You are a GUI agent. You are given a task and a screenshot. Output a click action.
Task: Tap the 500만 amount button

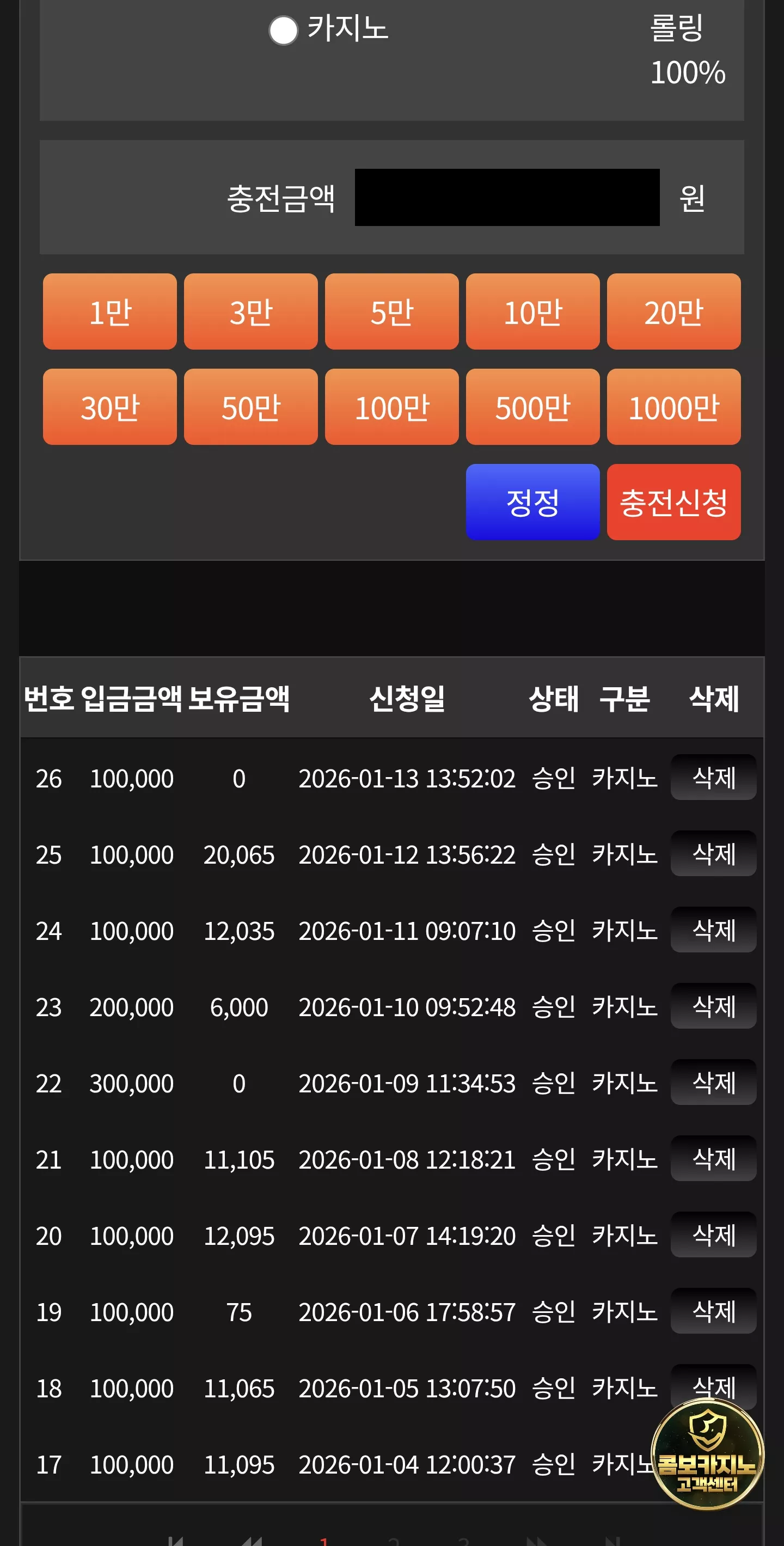pyautogui.click(x=532, y=407)
